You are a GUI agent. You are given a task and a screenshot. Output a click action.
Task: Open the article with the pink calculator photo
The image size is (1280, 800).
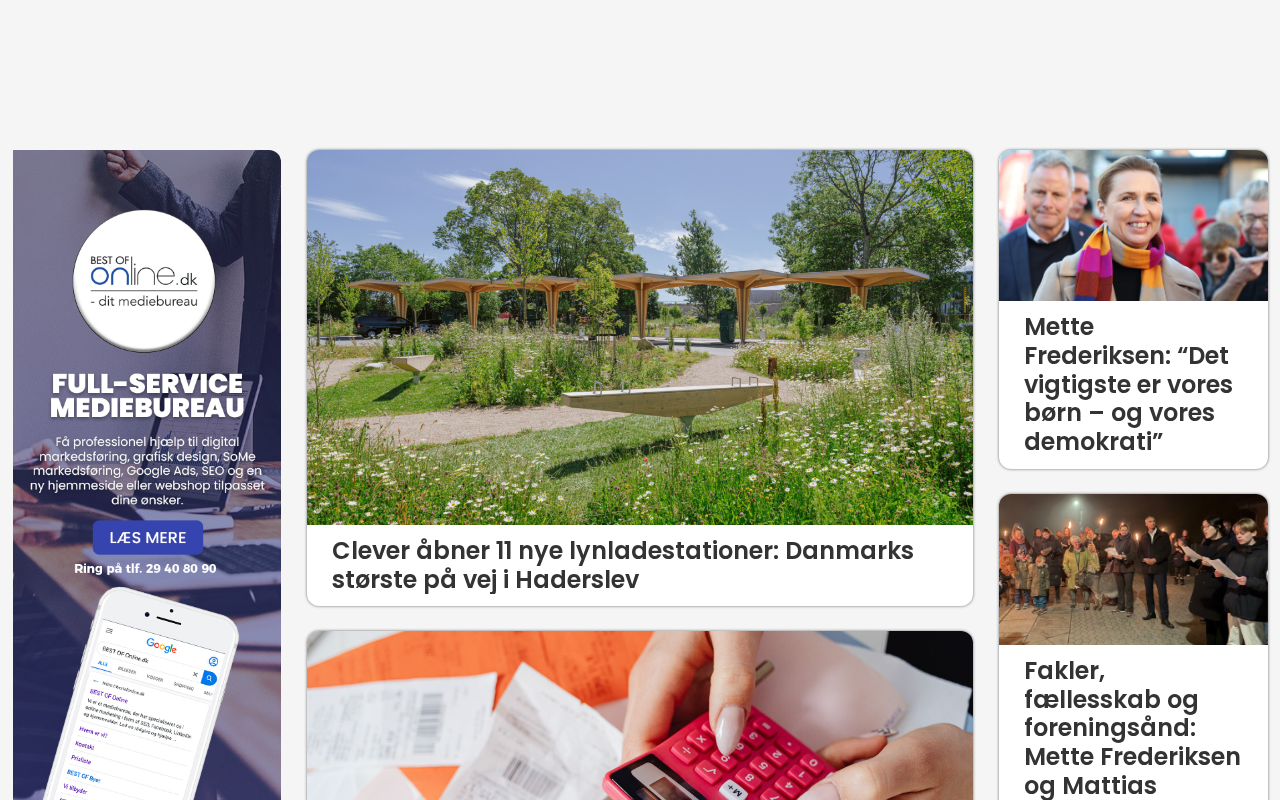pos(640,715)
